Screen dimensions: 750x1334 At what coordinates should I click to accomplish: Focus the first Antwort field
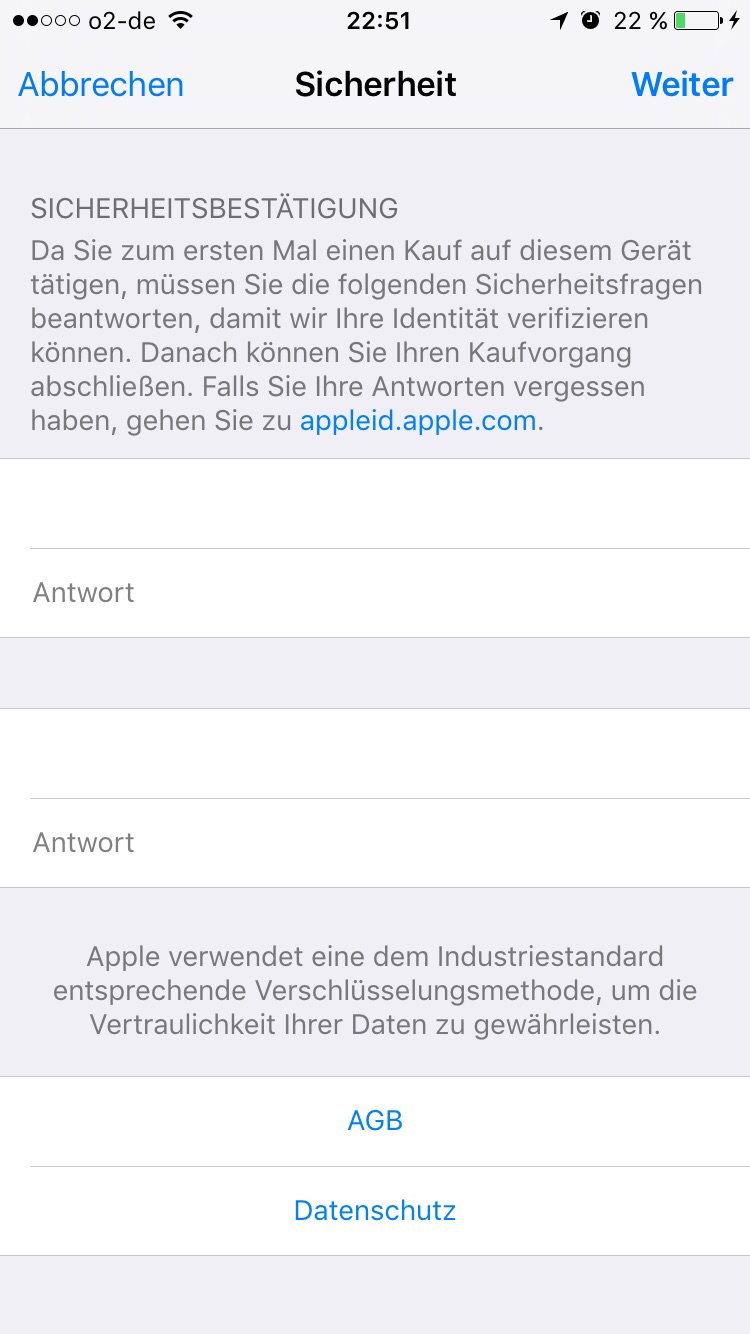click(375, 593)
